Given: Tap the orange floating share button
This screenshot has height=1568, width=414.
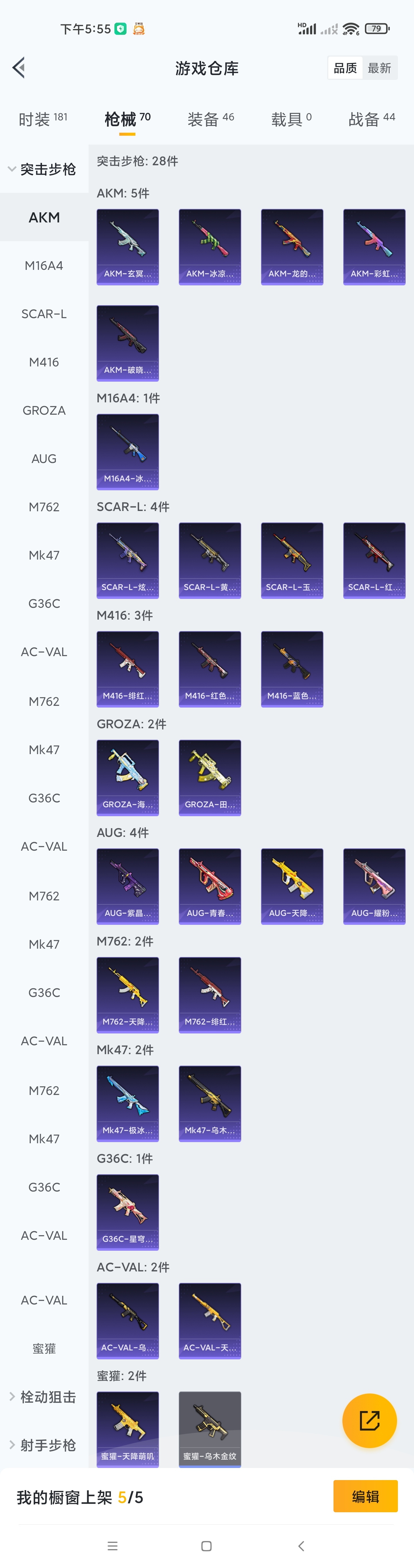Looking at the screenshot, I should (369, 1421).
